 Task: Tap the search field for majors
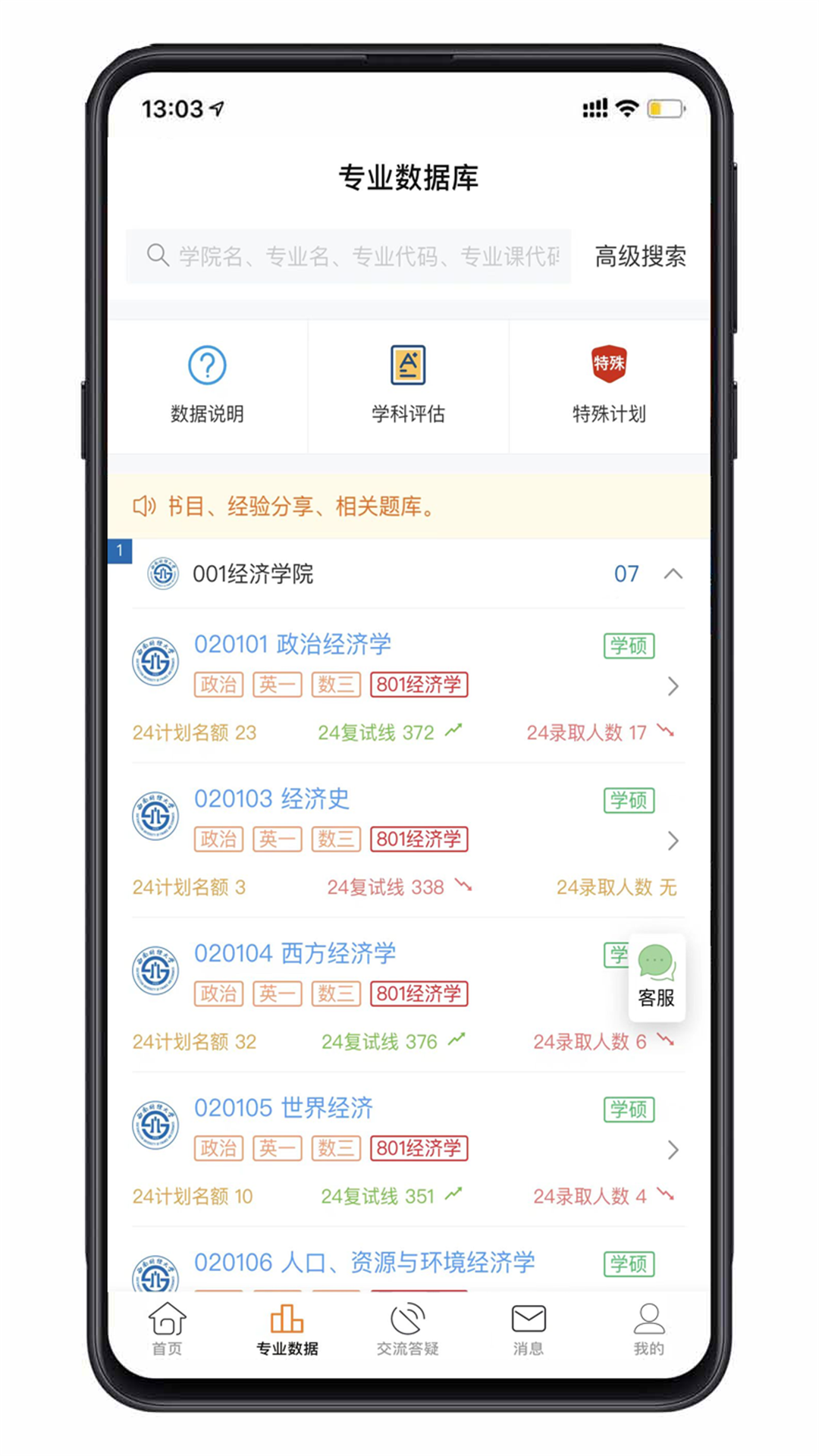(349, 256)
